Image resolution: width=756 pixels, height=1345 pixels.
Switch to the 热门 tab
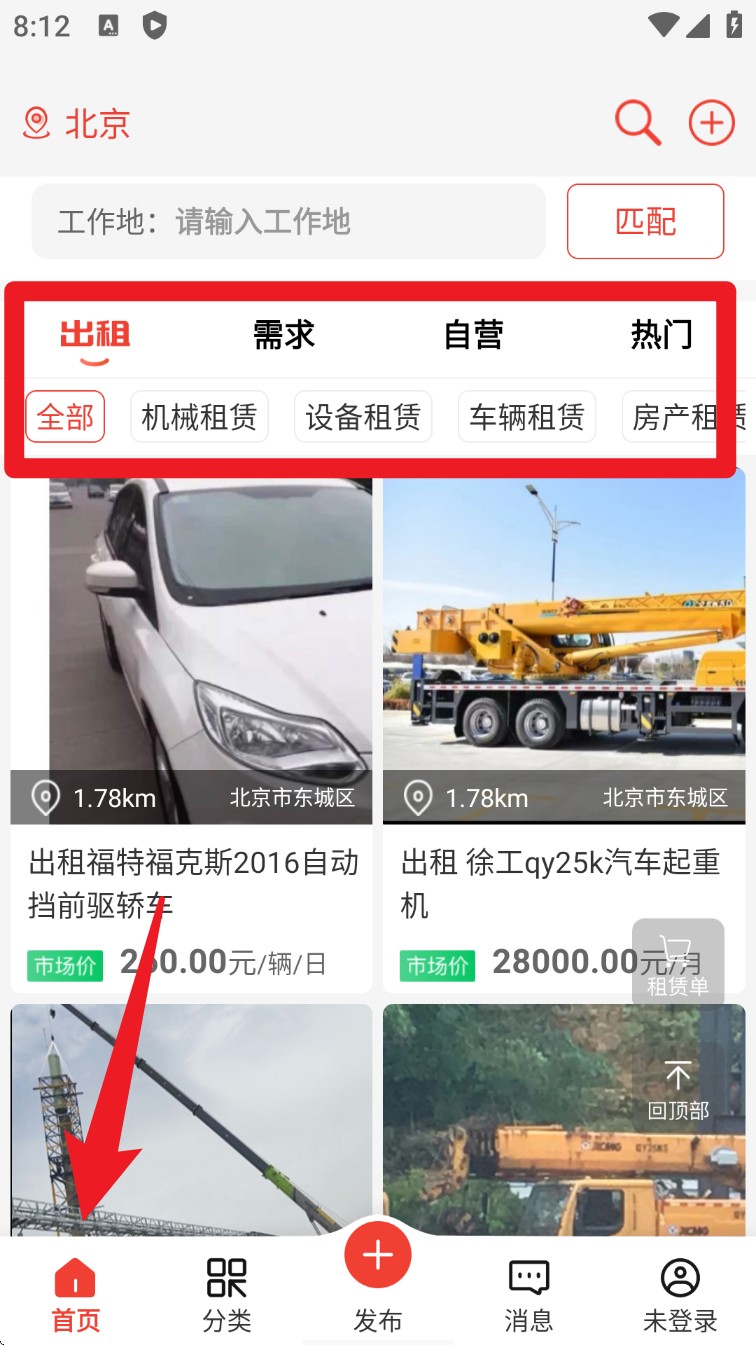[x=661, y=335]
